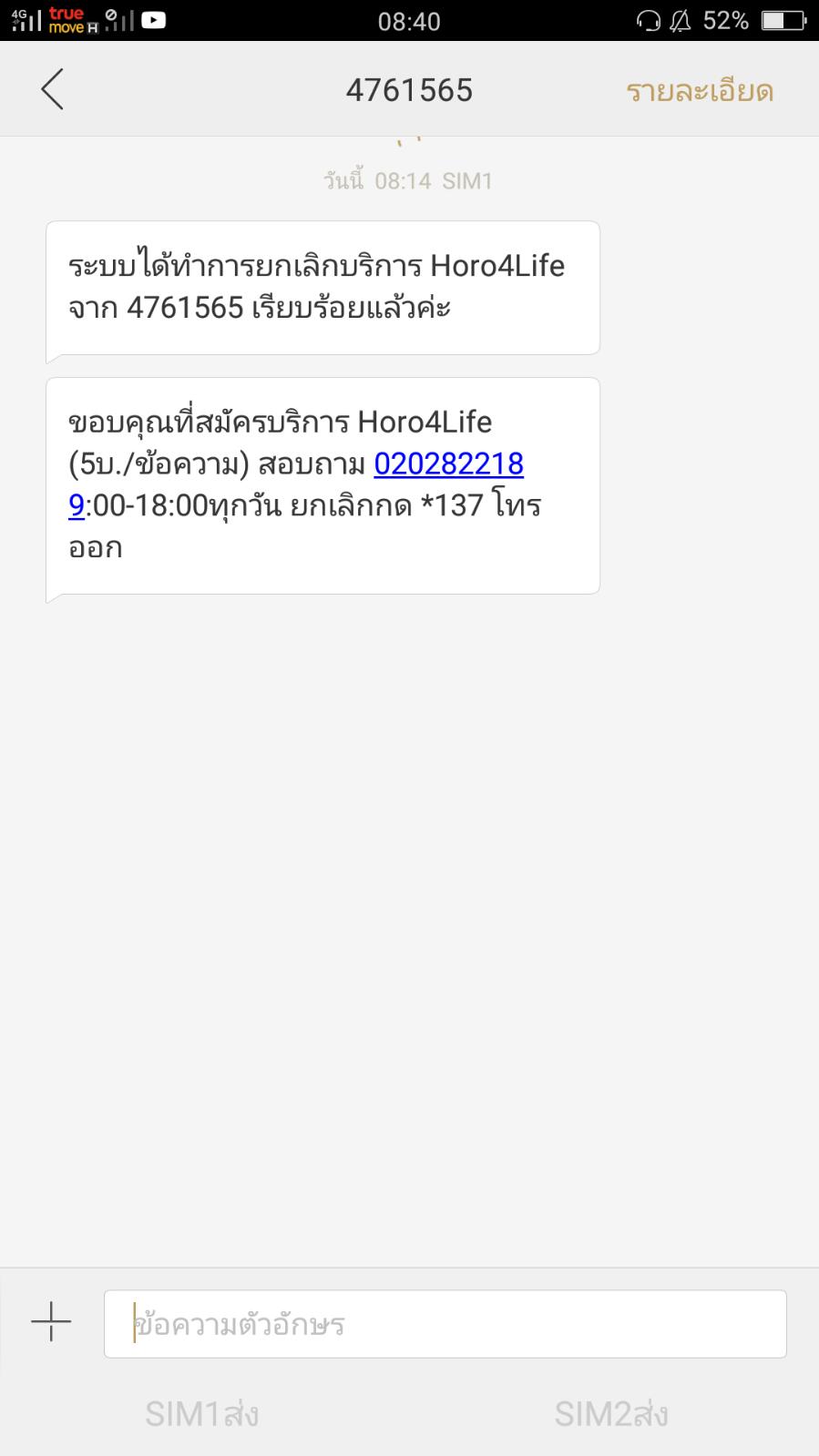This screenshot has height=1456, width=819.
Task: Go back to the message list
Action: 53,90
